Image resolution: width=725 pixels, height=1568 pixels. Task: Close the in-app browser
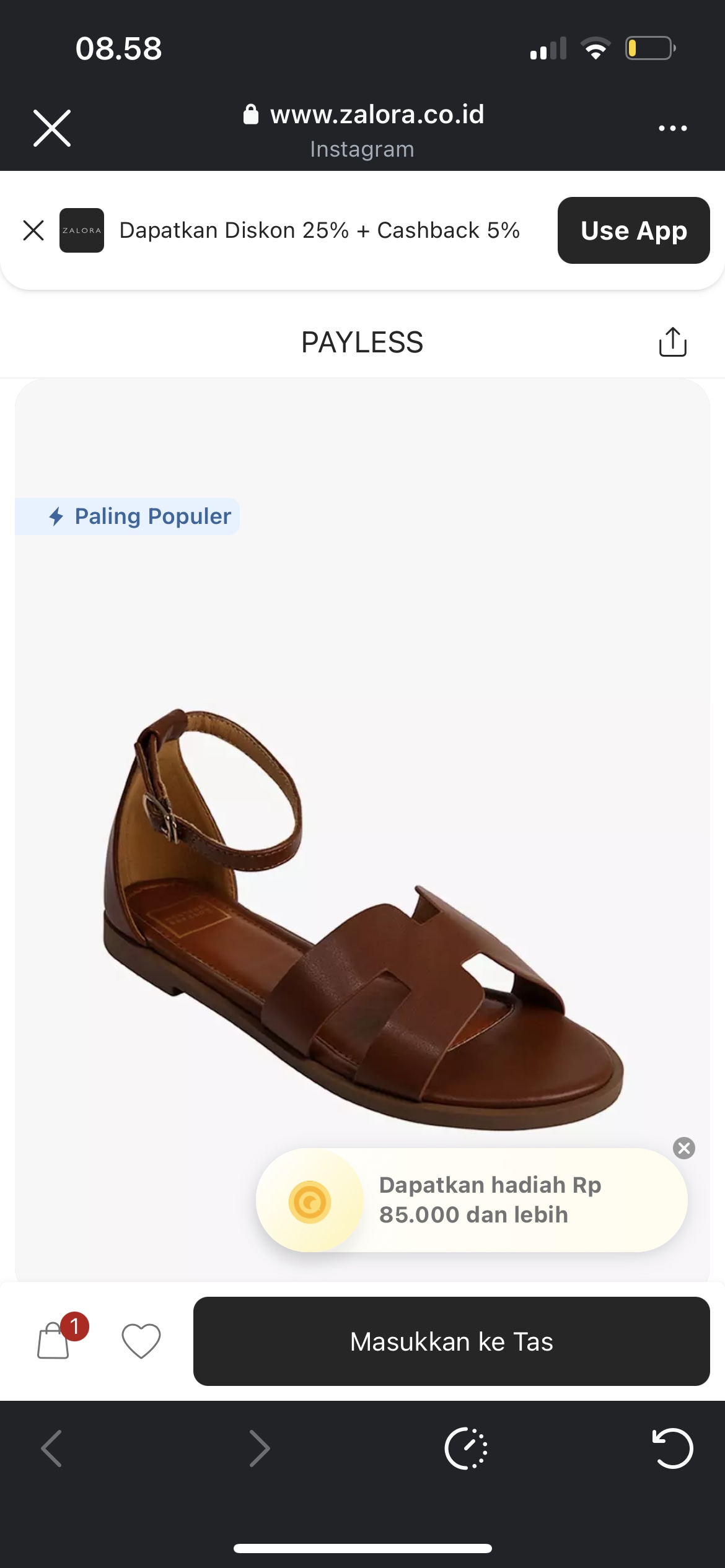point(52,128)
